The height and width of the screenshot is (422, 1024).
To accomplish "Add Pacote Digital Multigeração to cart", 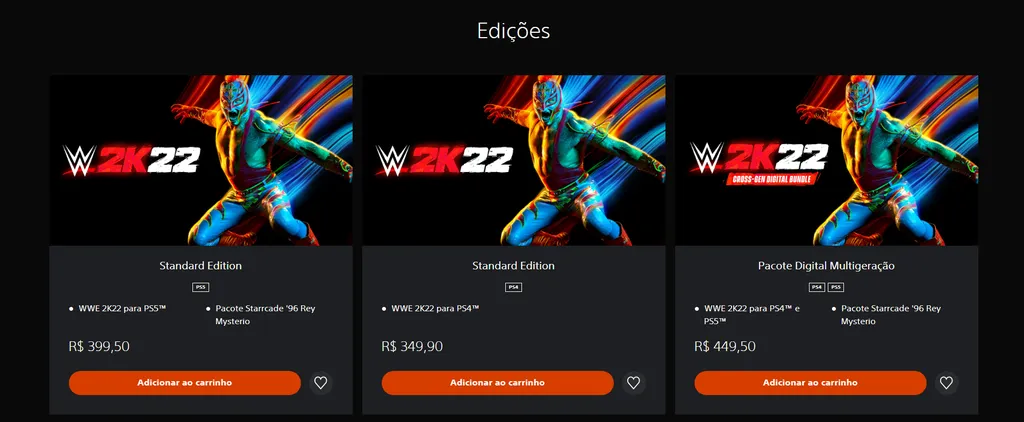I will (810, 383).
